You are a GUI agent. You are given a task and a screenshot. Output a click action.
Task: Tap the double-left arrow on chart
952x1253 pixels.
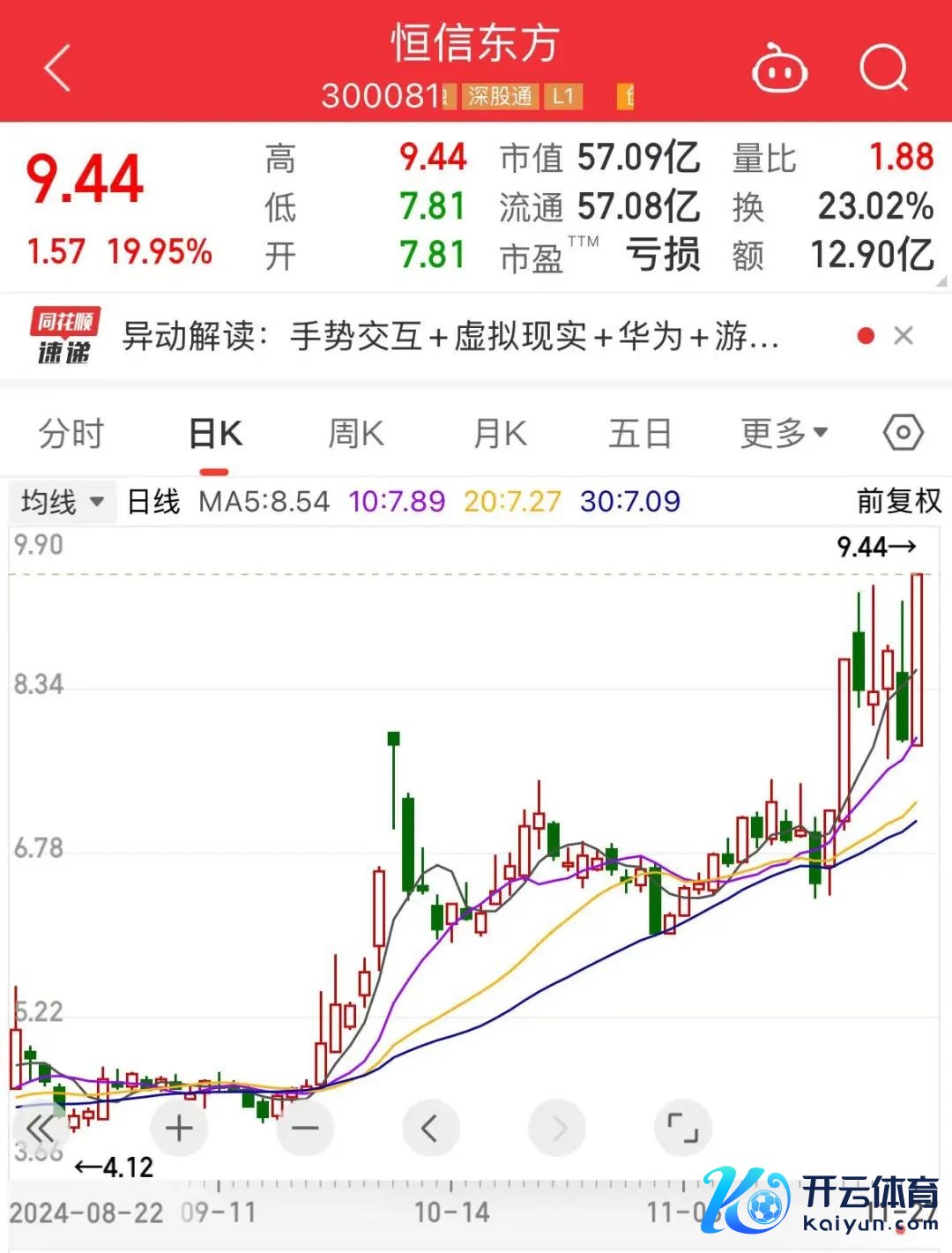pyautogui.click(x=41, y=1128)
